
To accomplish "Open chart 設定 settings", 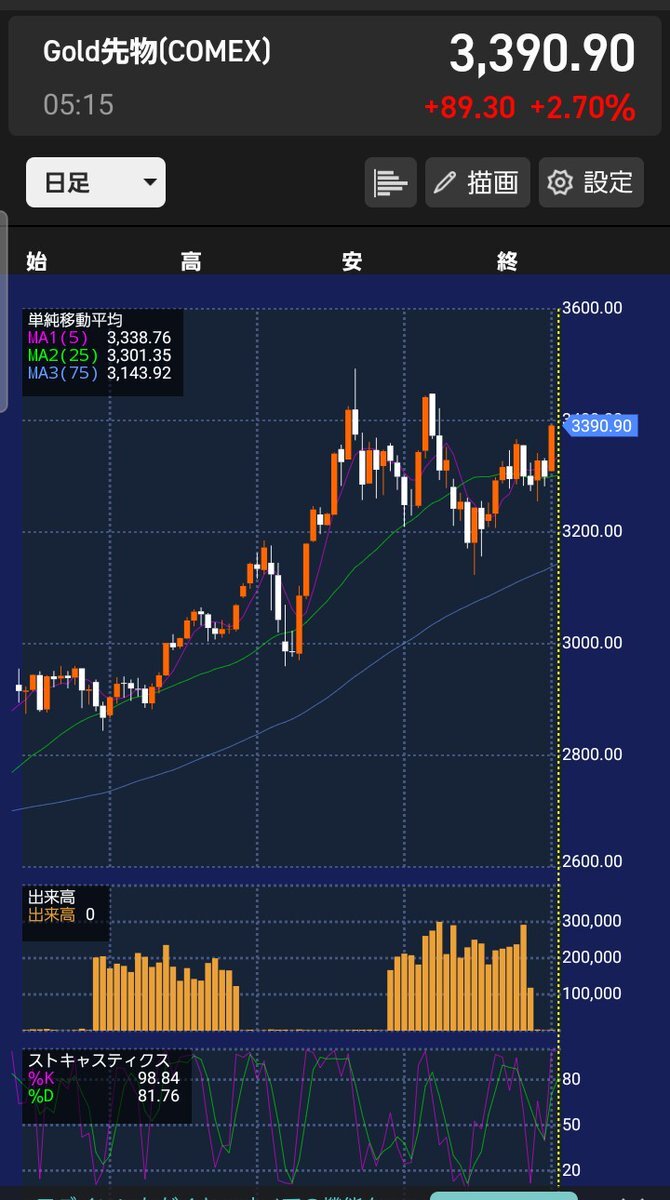I will pyautogui.click(x=591, y=182).
